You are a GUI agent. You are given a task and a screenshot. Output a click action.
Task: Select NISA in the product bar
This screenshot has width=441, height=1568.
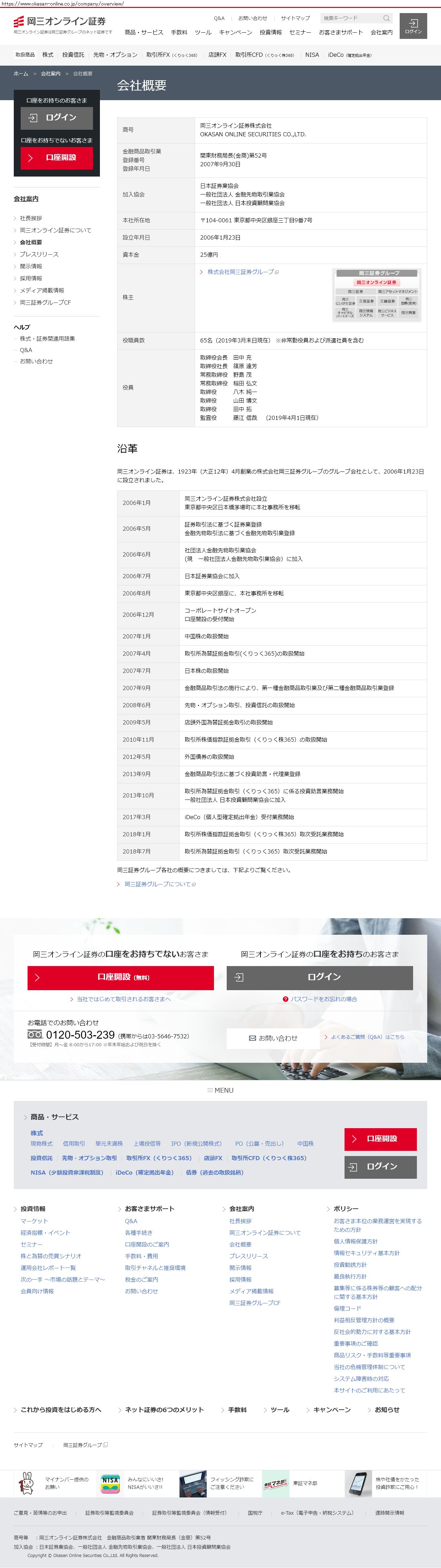(312, 55)
